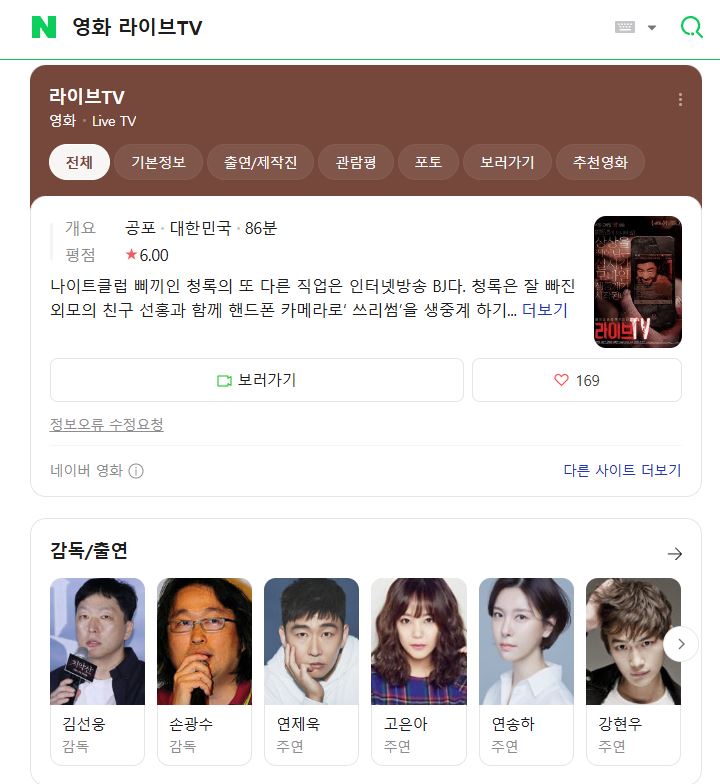Show next cast members with arrow
The width and height of the screenshot is (720, 784).
[x=681, y=644]
